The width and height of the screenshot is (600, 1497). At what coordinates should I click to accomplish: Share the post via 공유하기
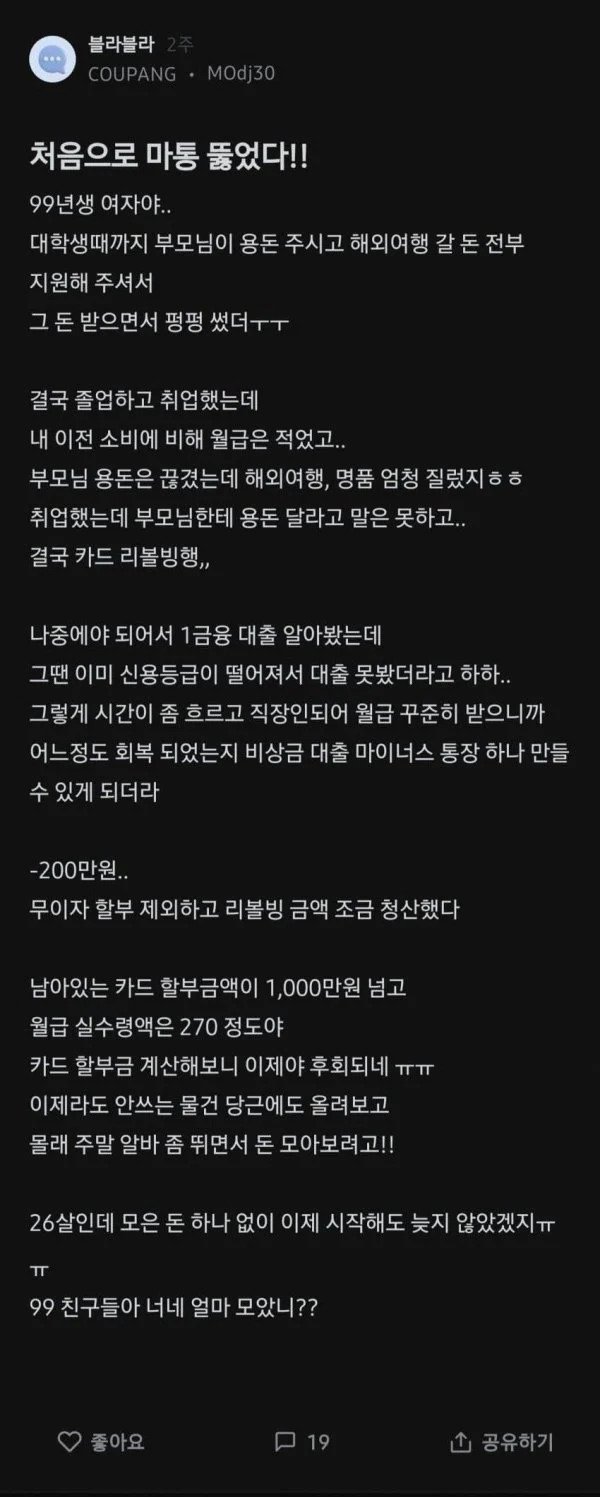[502, 1441]
